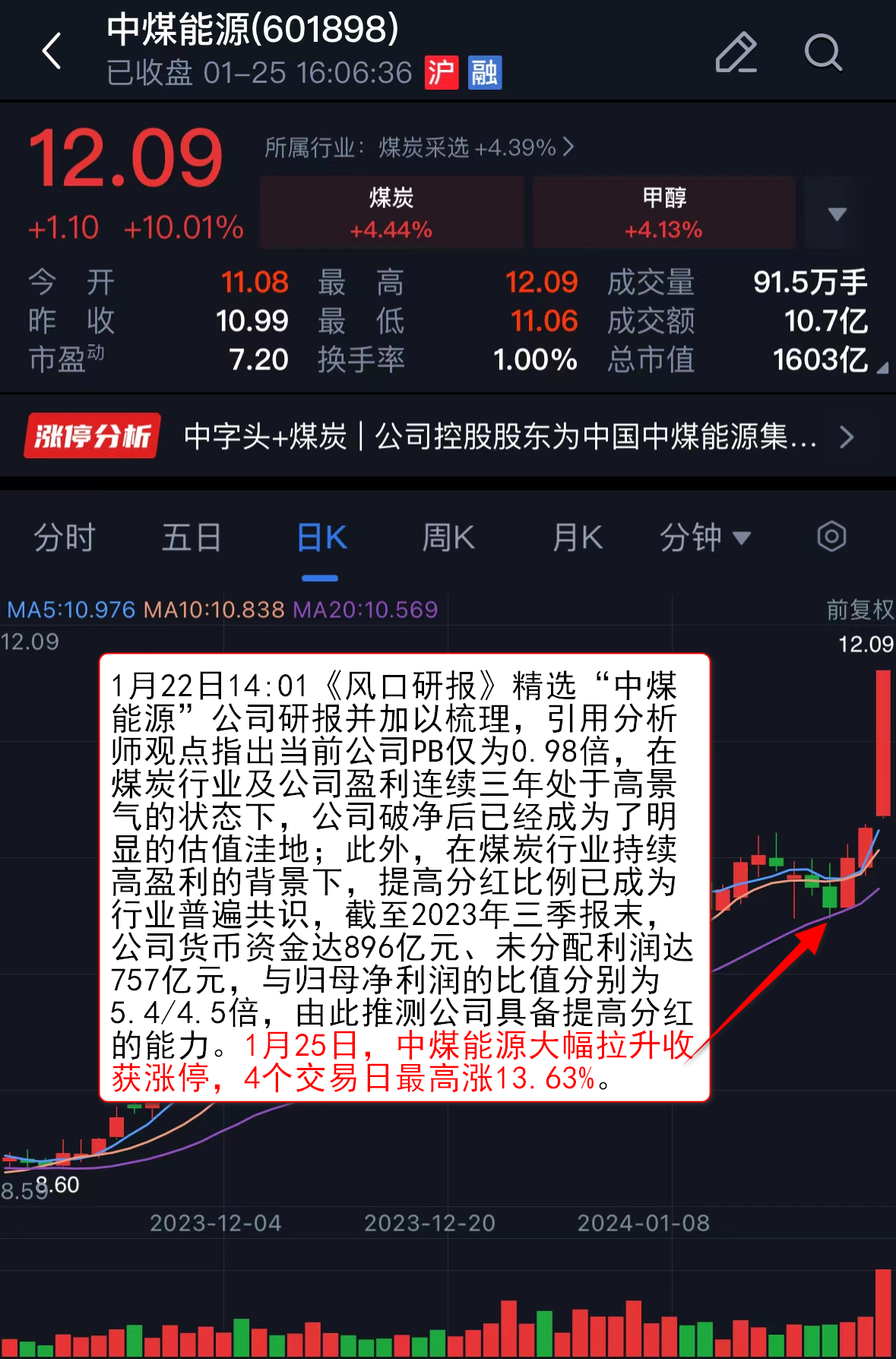Open 所属行业 煤炭采选 industry link
The image size is (896, 1359).
tap(419, 147)
